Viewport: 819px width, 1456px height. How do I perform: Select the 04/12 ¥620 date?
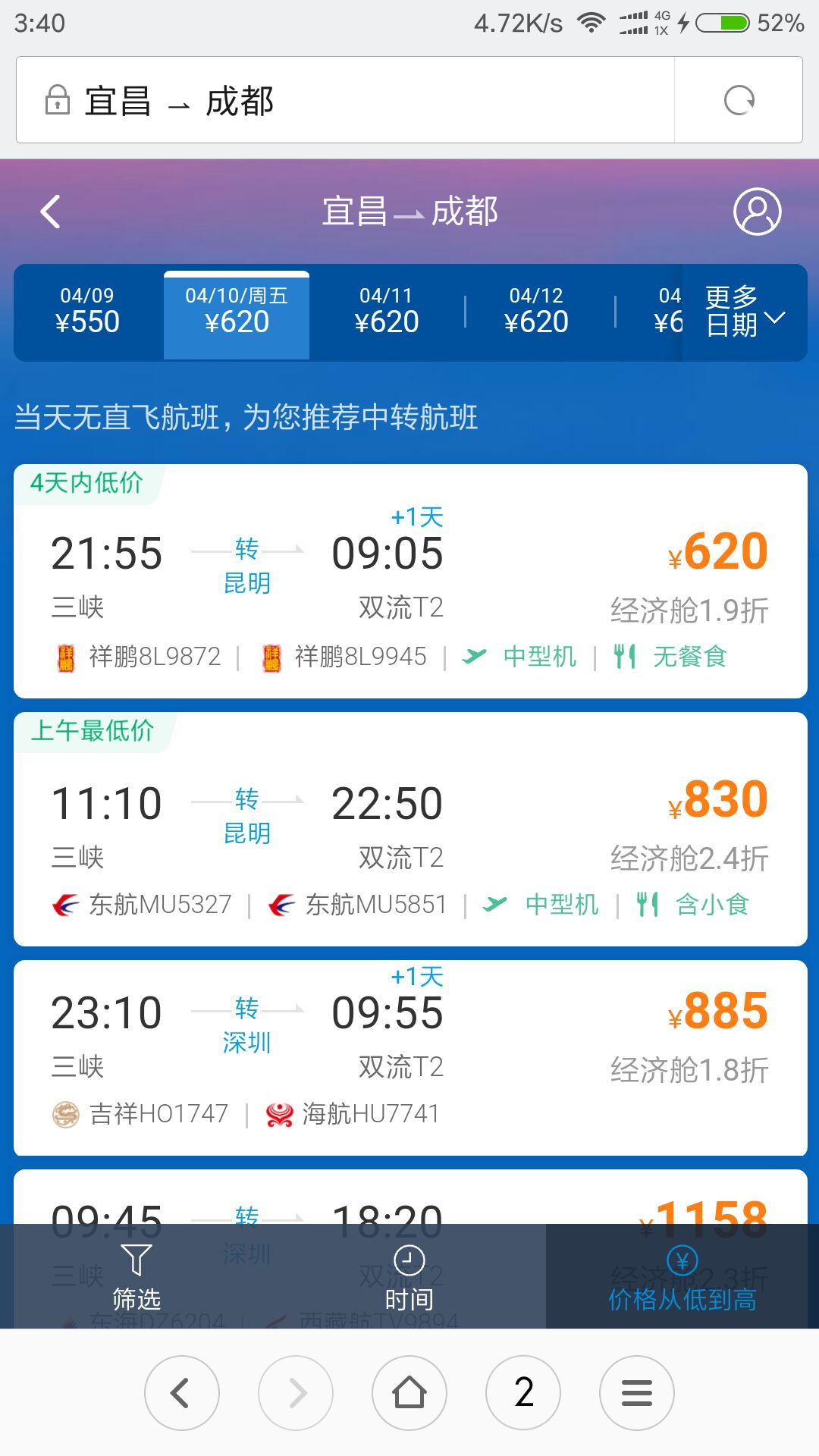coord(536,312)
